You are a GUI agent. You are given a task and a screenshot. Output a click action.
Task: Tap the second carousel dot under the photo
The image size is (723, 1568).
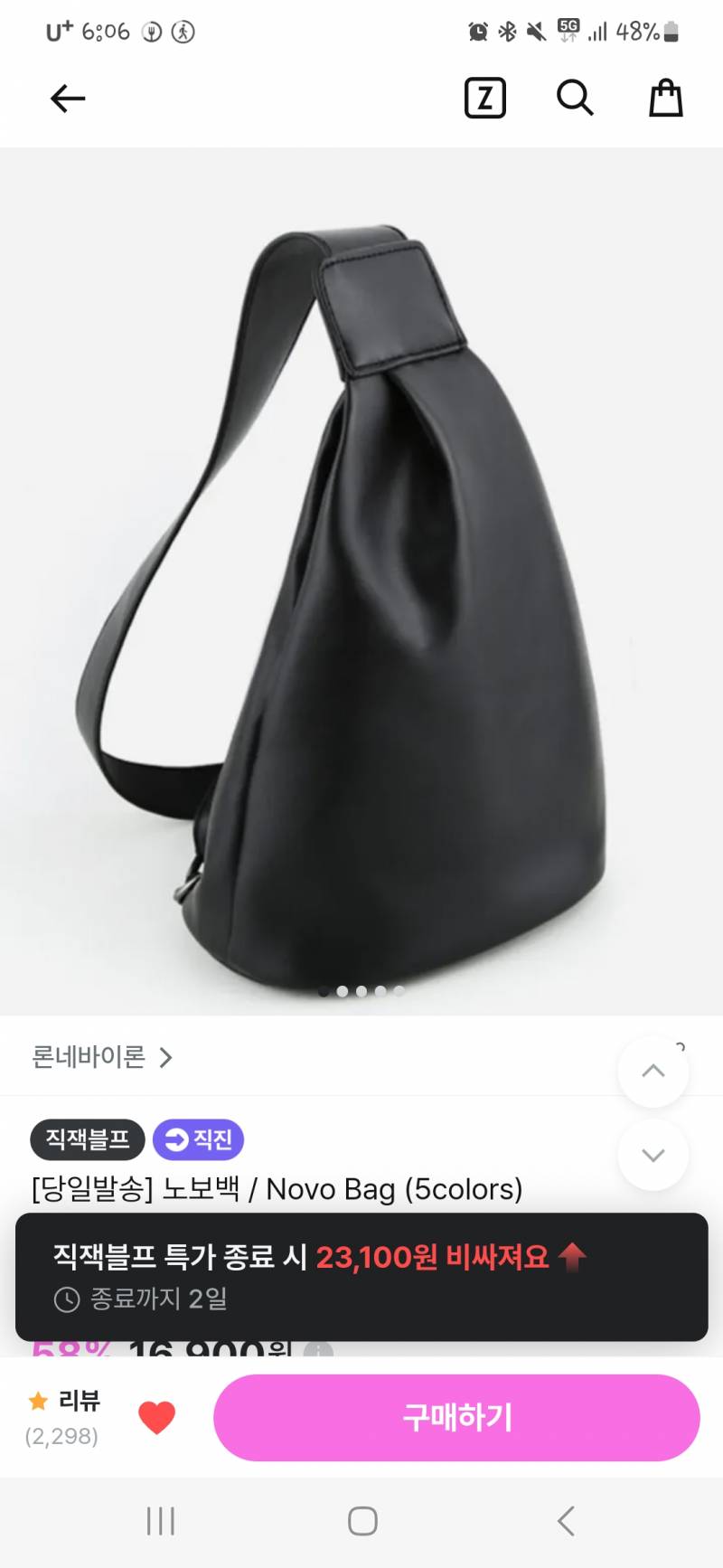pos(341,991)
